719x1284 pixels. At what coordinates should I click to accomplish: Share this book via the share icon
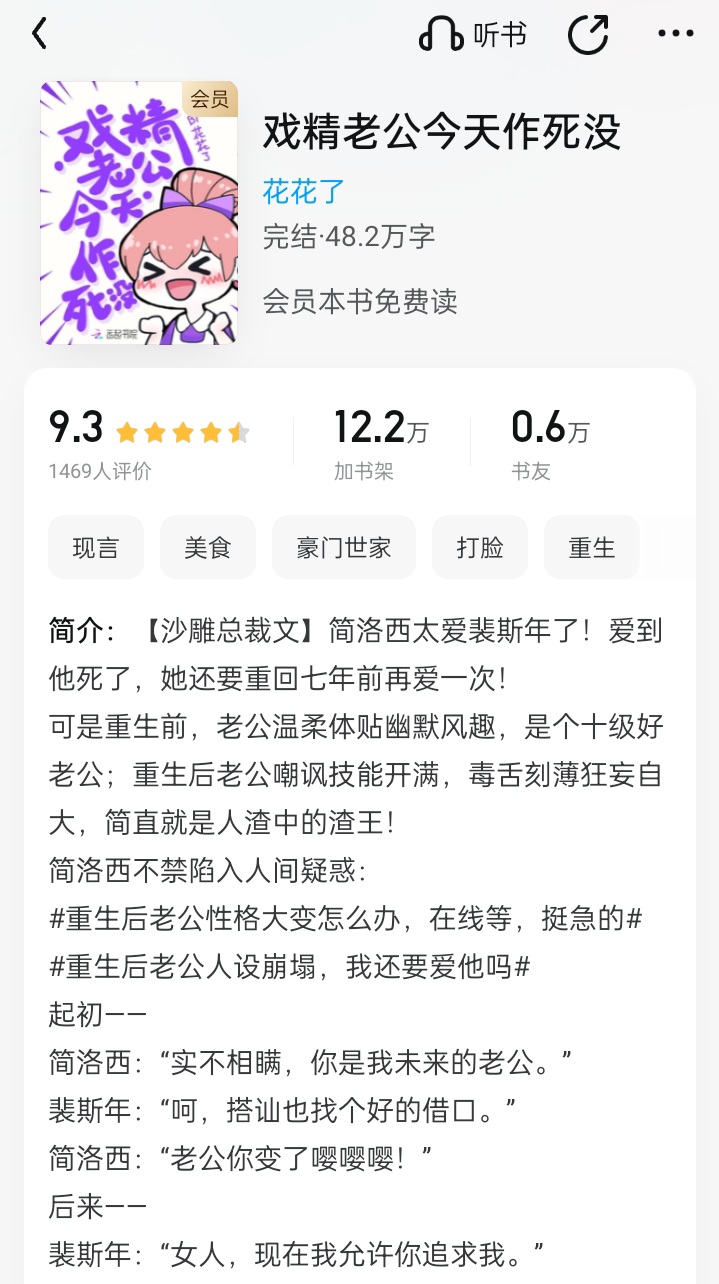tap(588, 35)
